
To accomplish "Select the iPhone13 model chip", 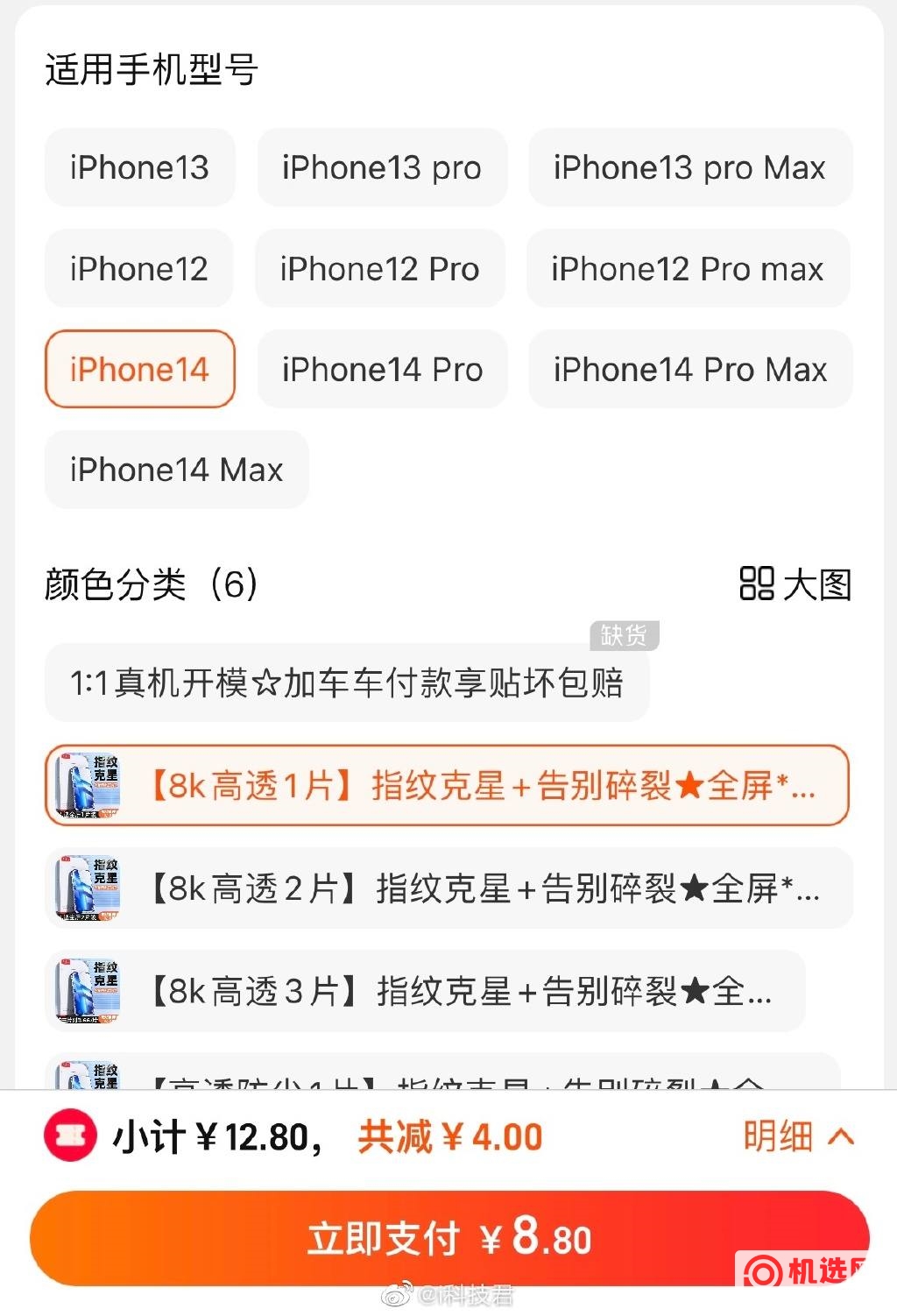I will click(x=140, y=167).
